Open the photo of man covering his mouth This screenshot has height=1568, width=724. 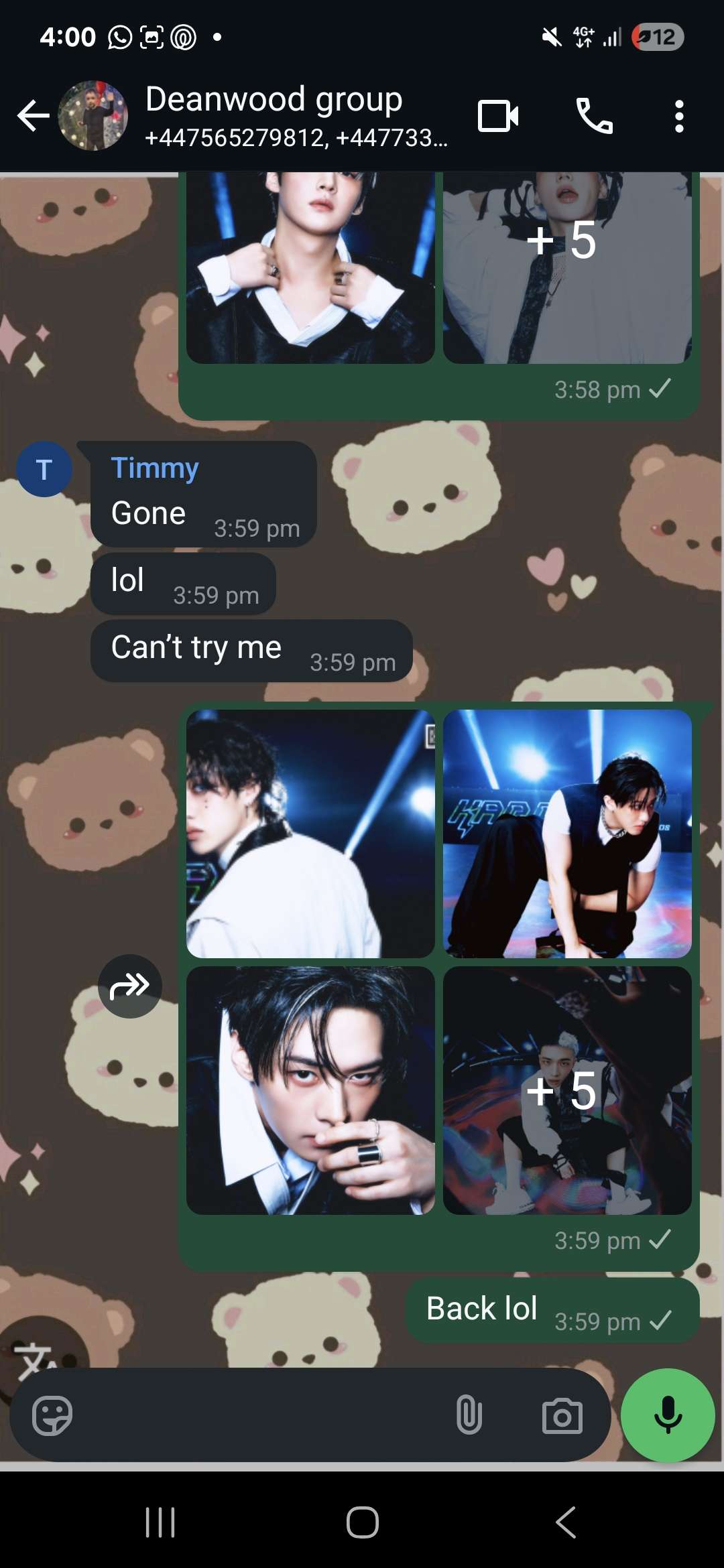(310, 1090)
